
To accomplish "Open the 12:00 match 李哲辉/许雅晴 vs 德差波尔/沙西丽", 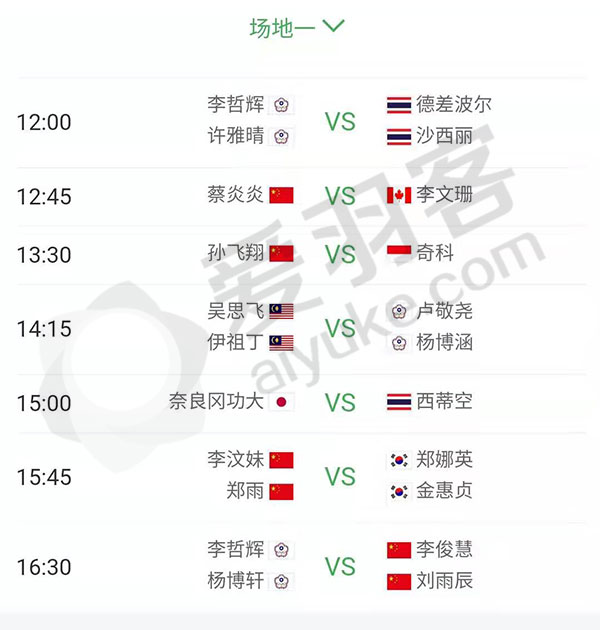I will point(340,122).
